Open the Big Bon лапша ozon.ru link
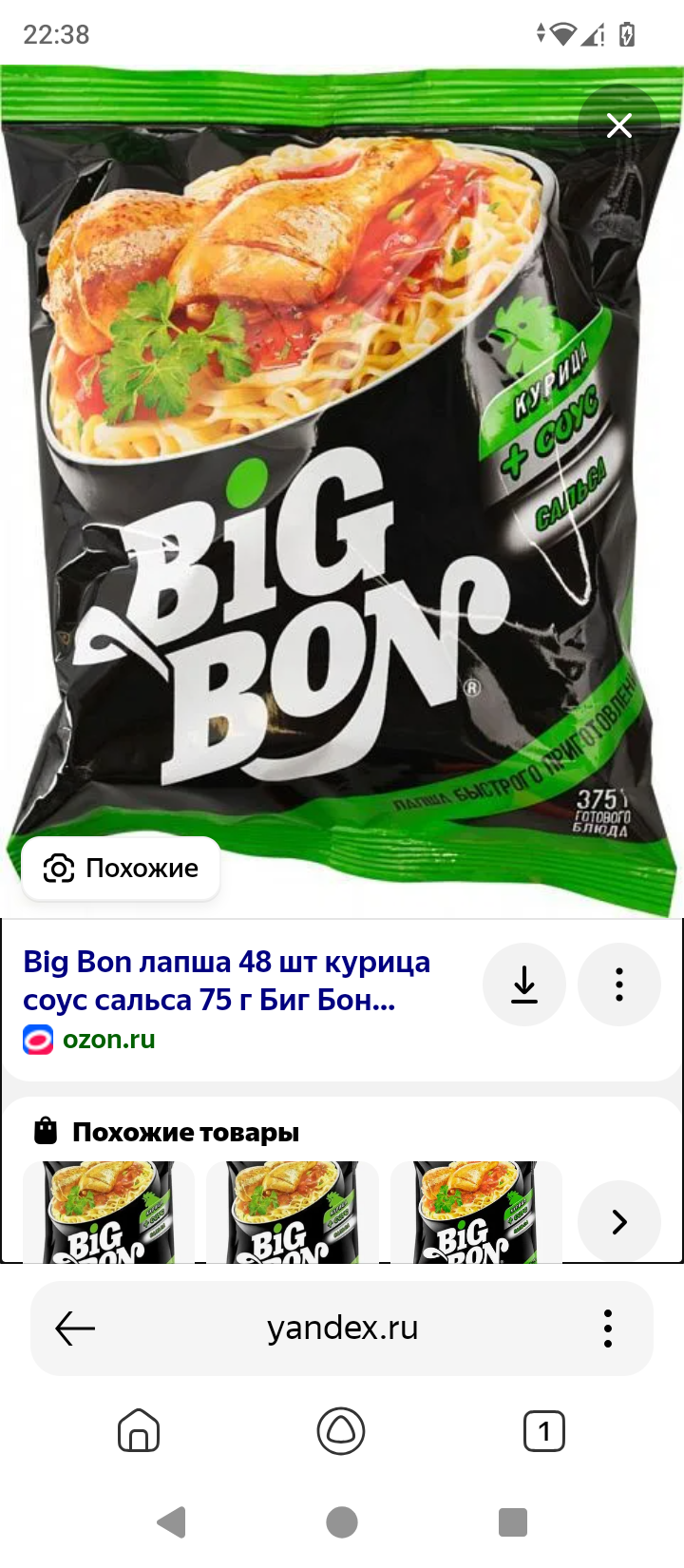The image size is (684, 1568). pyautogui.click(x=226, y=981)
